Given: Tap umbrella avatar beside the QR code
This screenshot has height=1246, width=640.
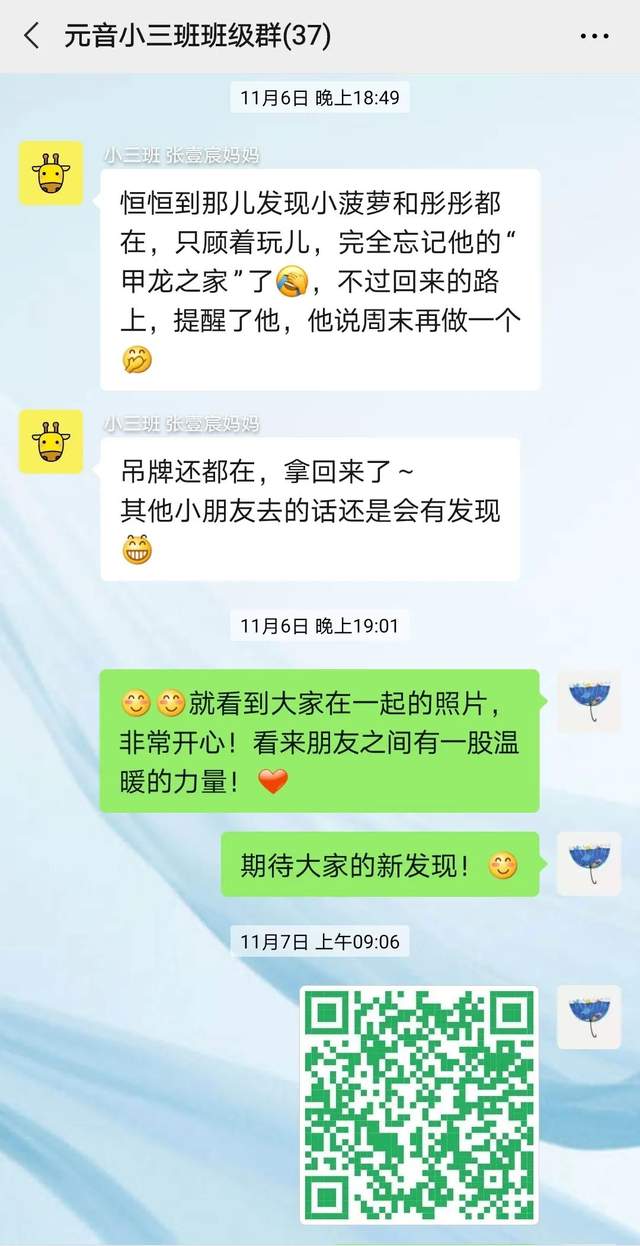Looking at the screenshot, I should (589, 1017).
